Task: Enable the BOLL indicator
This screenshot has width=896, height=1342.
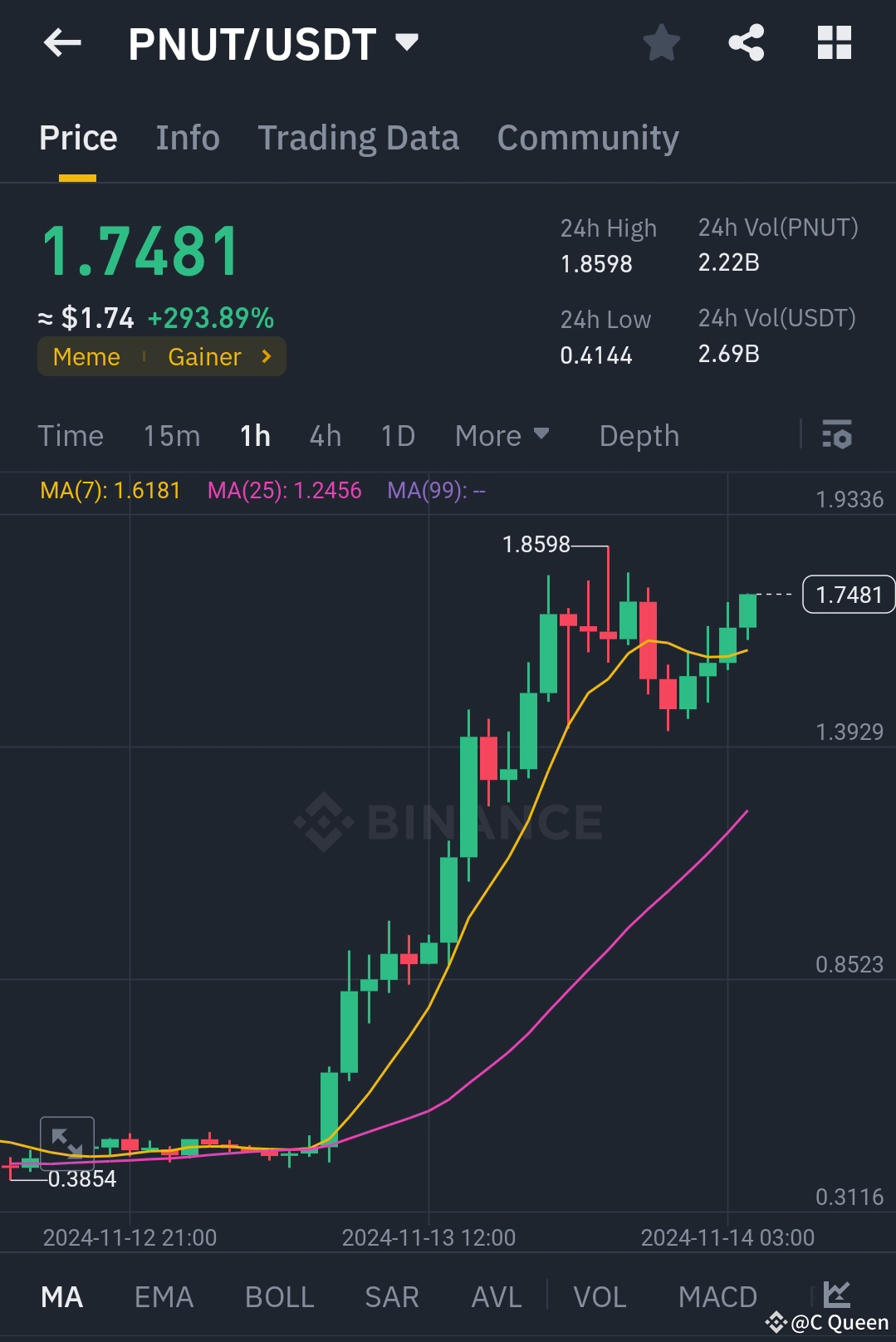Action: tap(279, 1295)
